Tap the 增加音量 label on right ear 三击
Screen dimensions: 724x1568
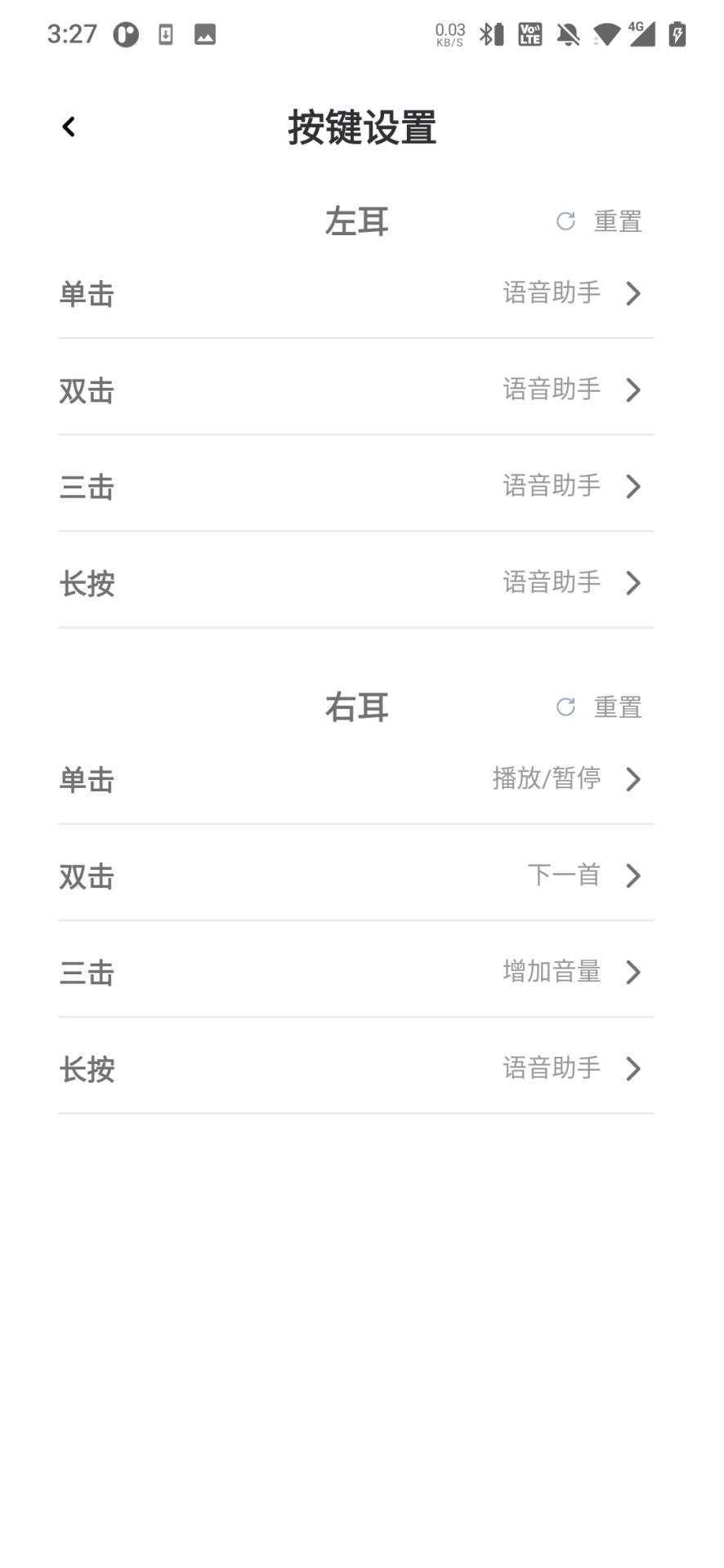coord(552,973)
